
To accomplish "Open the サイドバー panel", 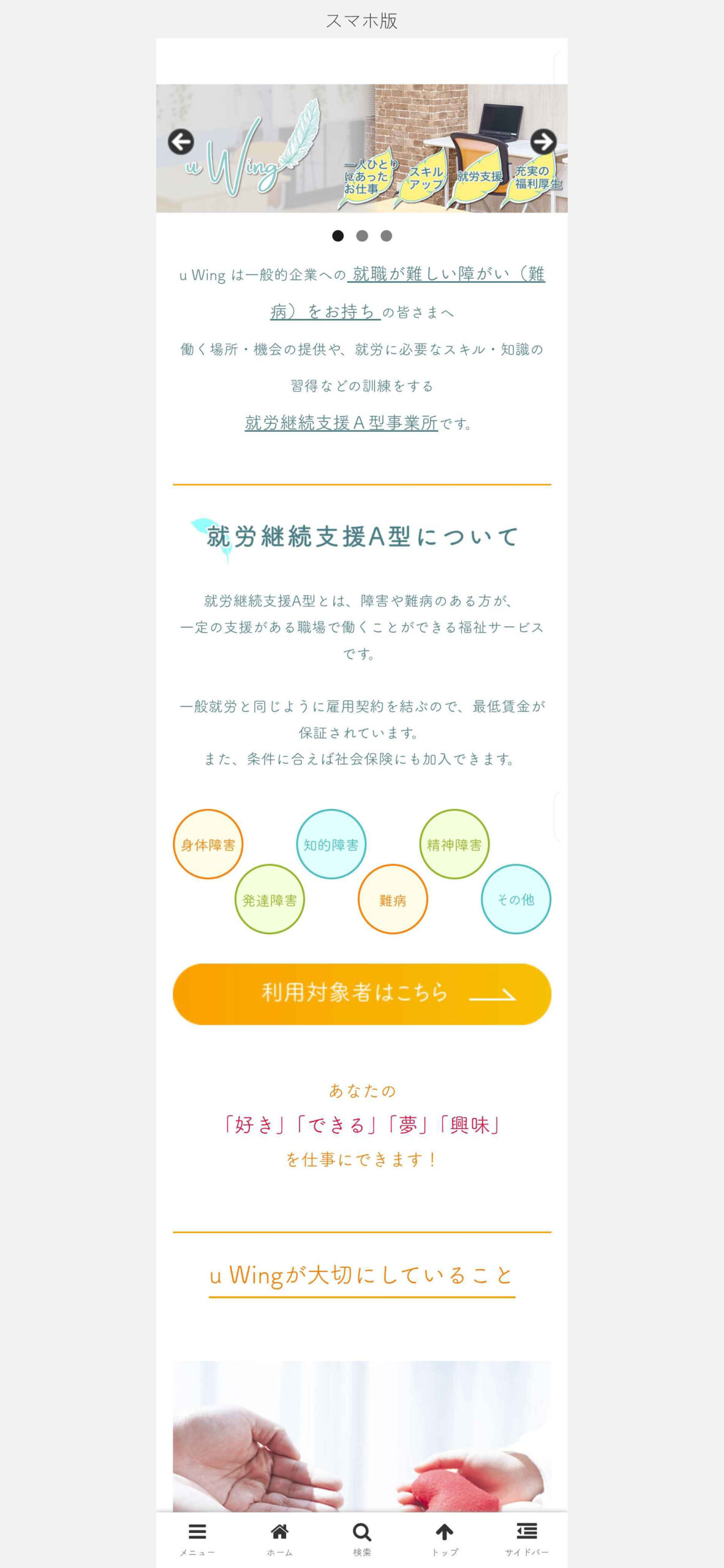I will click(527, 1539).
